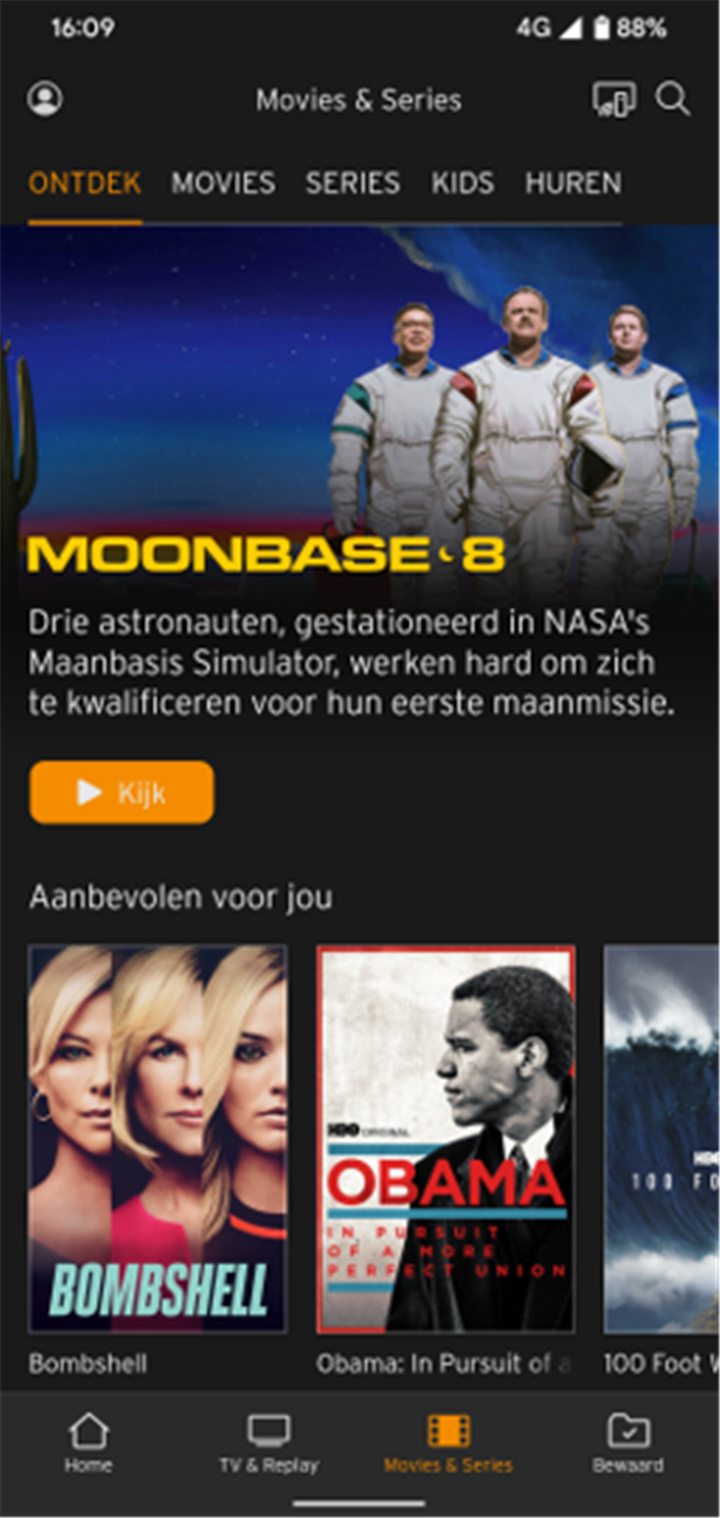Select the ONTDEK tab
The image size is (720, 1518).
pyautogui.click(x=85, y=183)
